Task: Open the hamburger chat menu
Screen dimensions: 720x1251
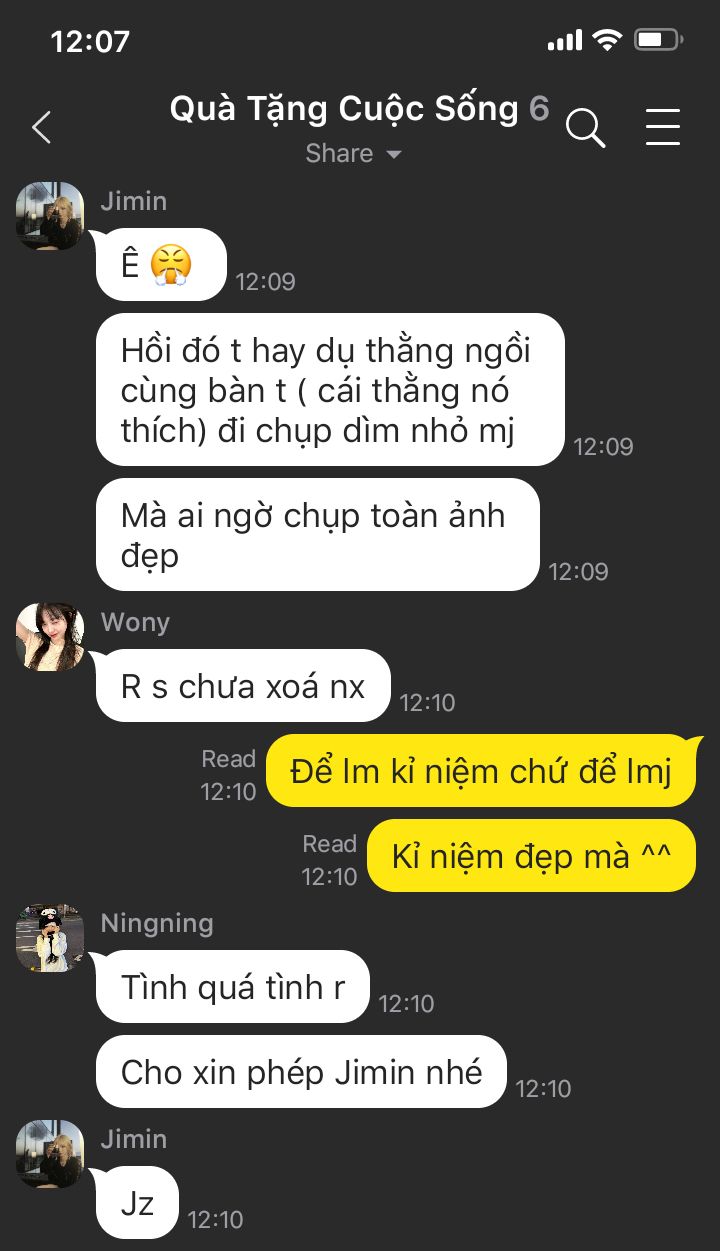Action: (662, 127)
